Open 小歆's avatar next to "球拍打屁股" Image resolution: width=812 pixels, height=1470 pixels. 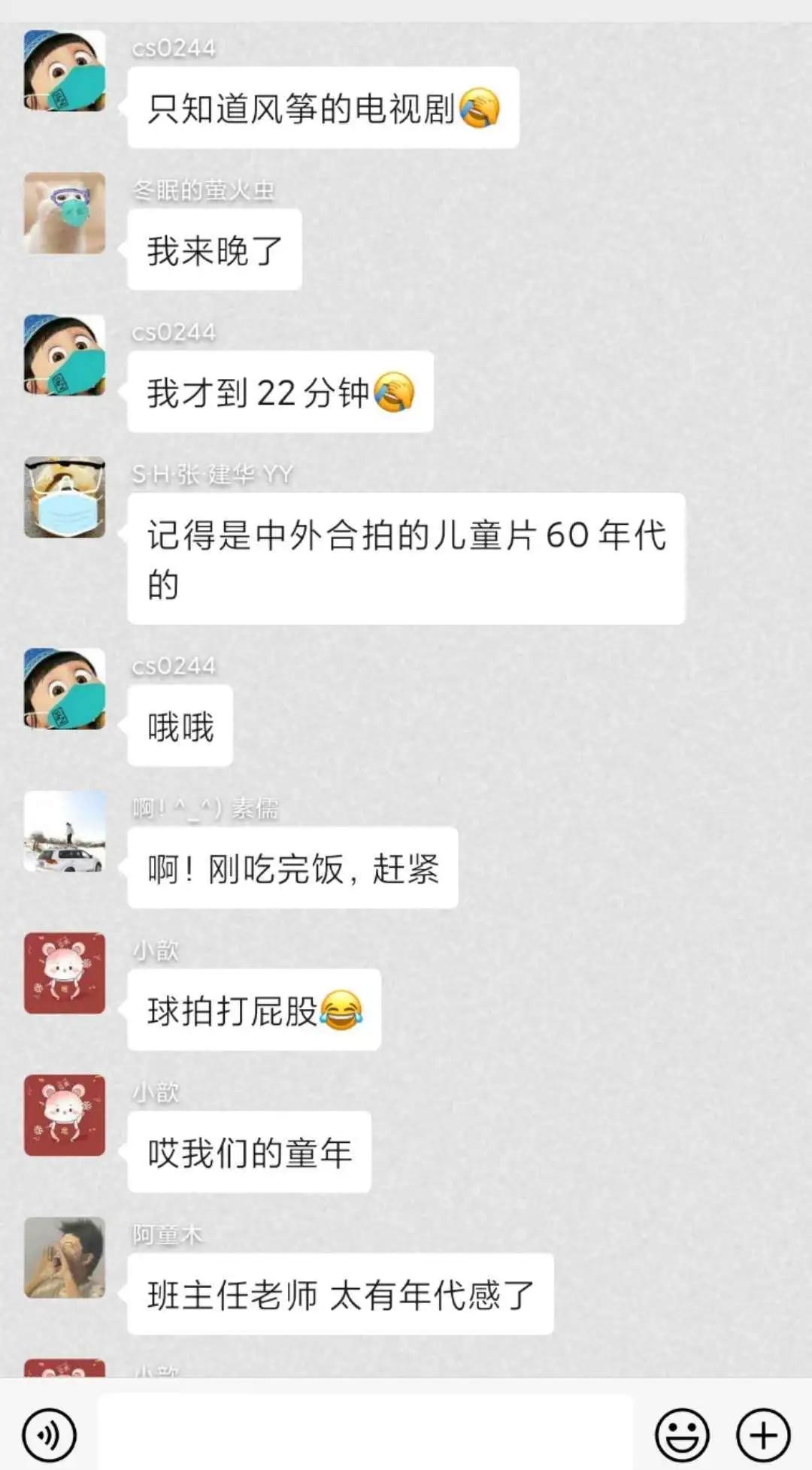pyautogui.click(x=65, y=973)
